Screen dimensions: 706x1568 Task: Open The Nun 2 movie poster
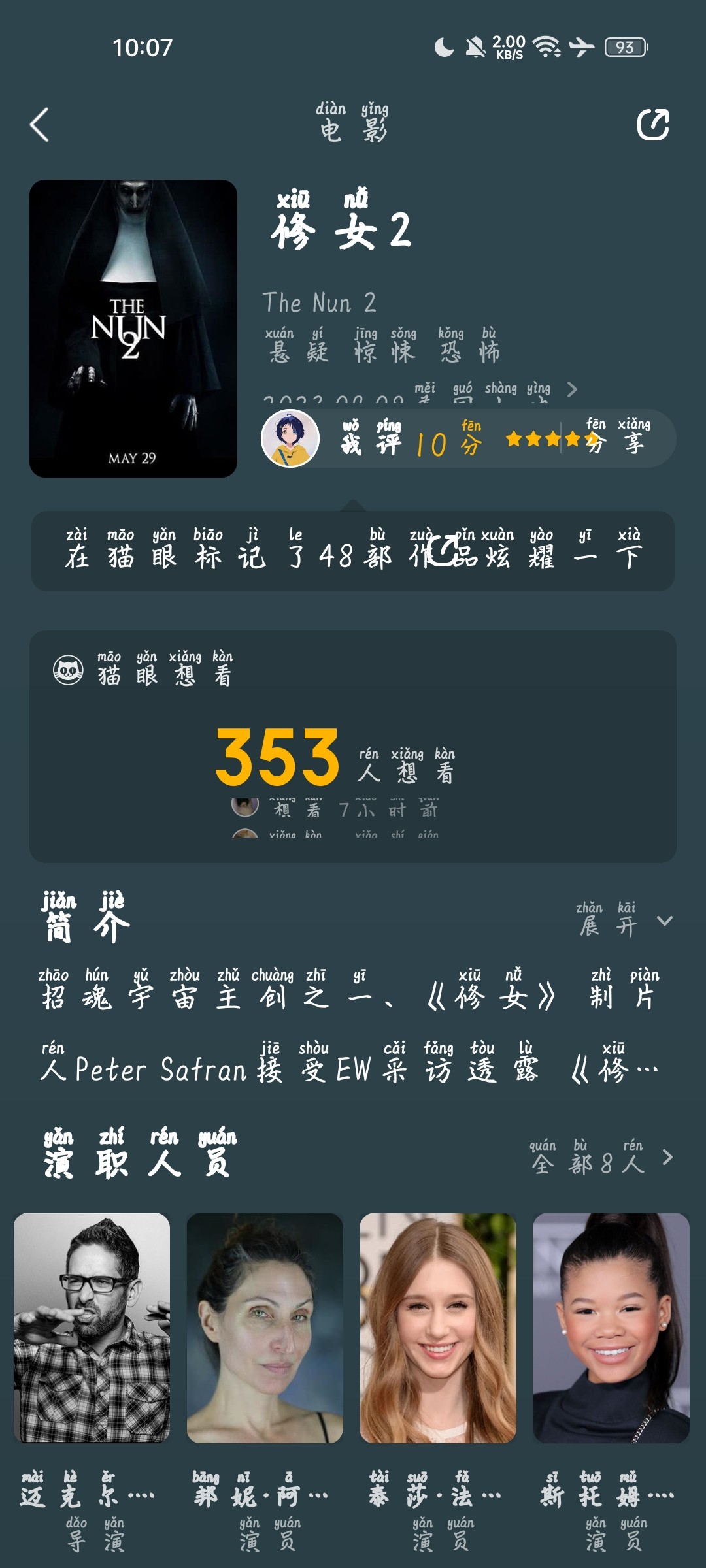(133, 329)
